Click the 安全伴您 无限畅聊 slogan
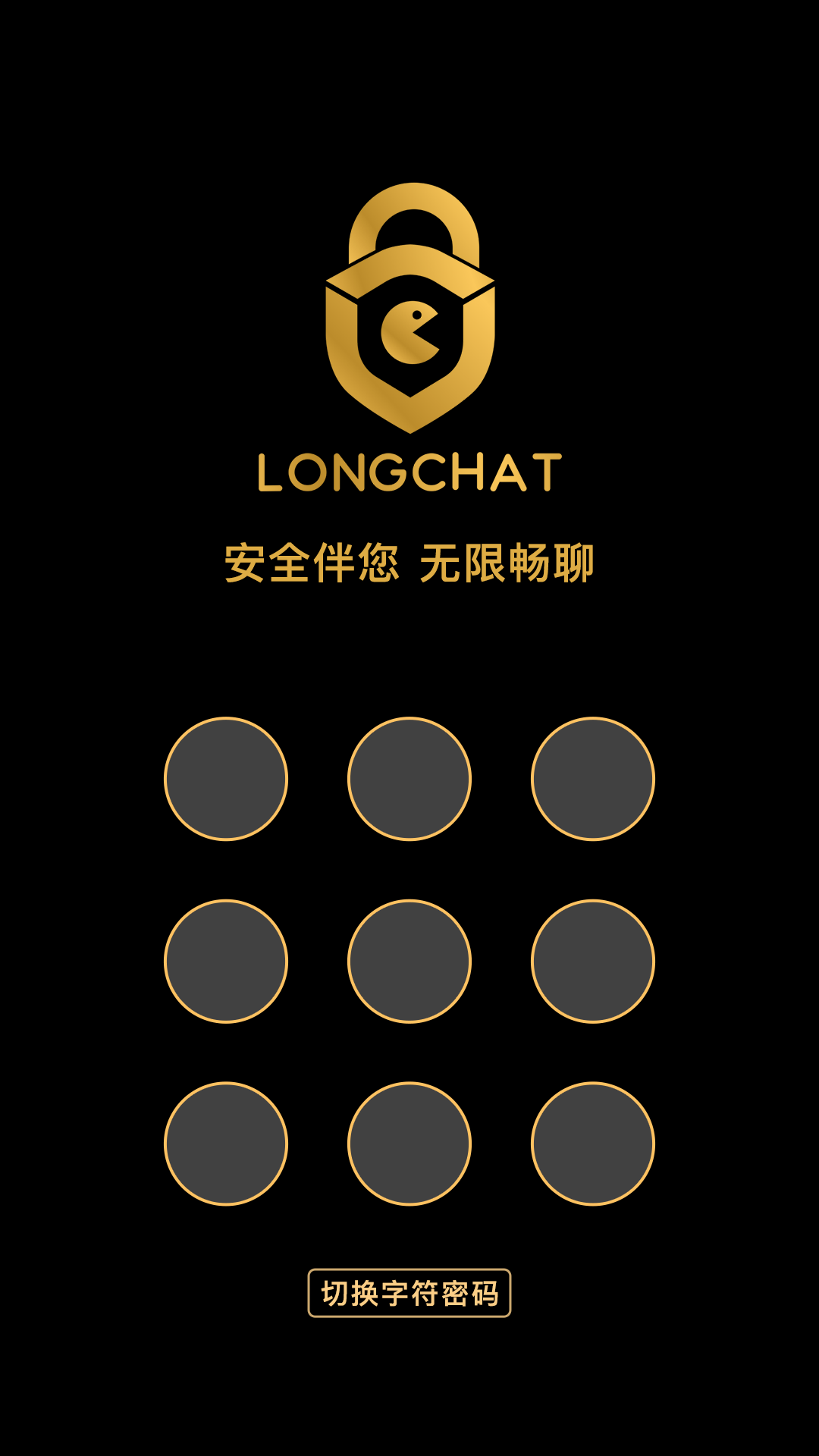This screenshot has height=1456, width=819. [x=409, y=565]
